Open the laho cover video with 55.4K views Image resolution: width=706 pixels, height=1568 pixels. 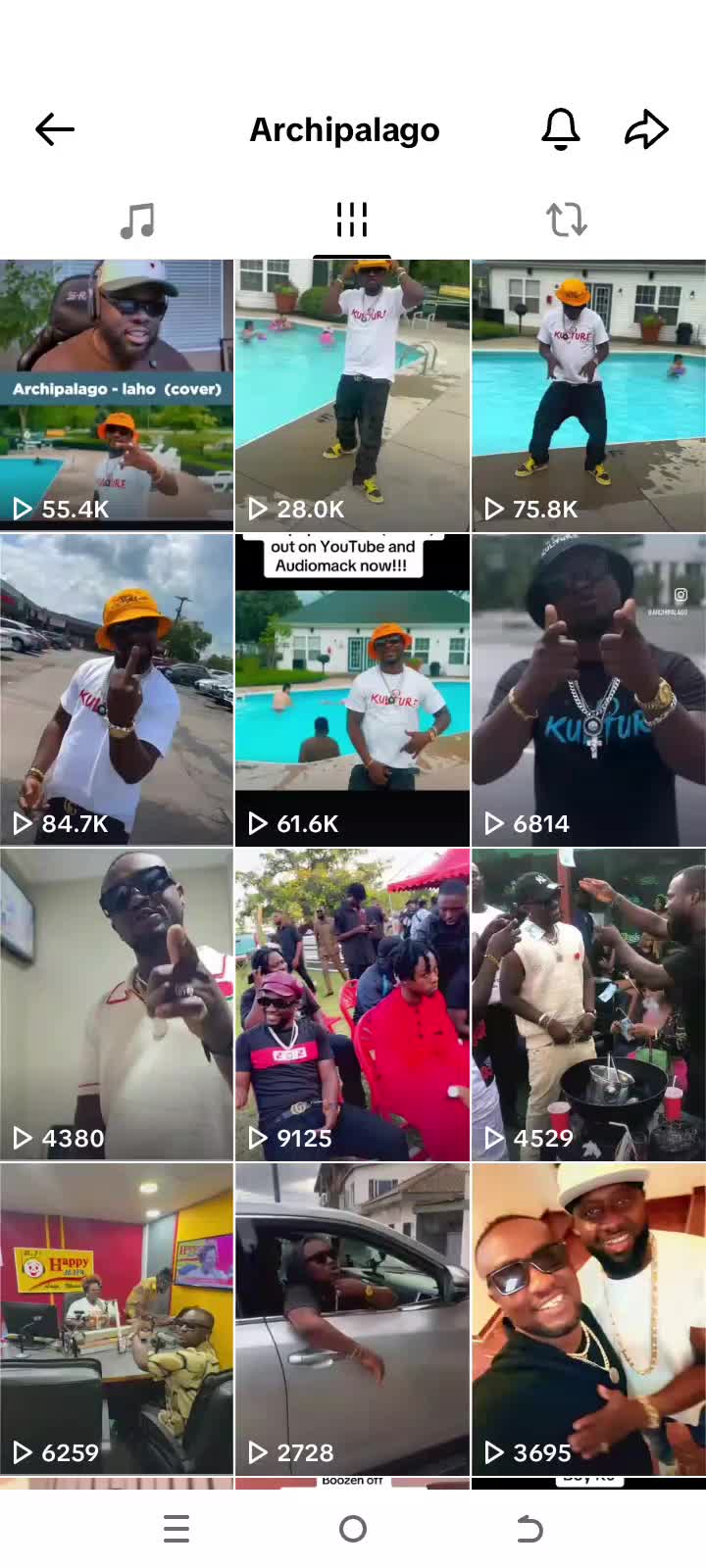coord(117,395)
